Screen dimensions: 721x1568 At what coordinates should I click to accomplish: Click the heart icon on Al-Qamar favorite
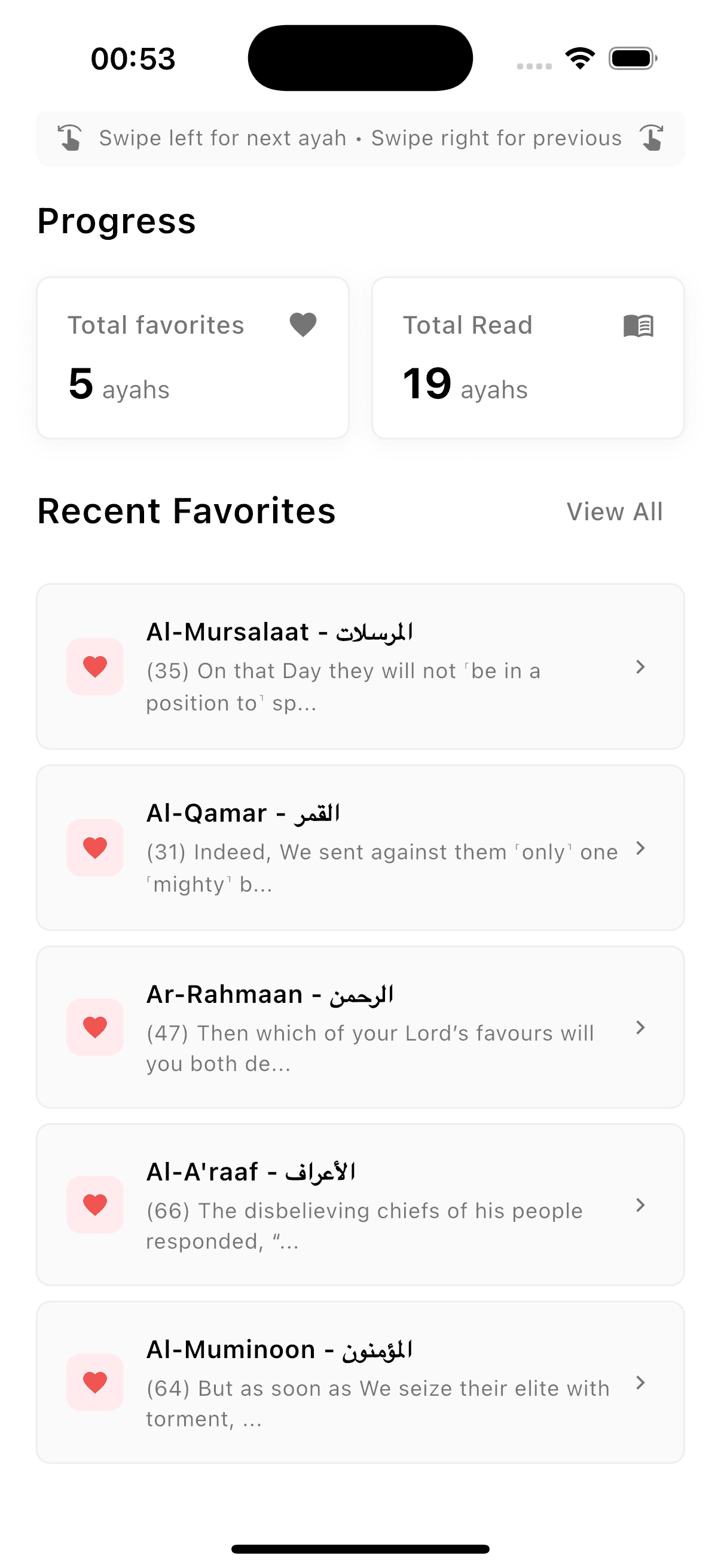click(x=95, y=847)
